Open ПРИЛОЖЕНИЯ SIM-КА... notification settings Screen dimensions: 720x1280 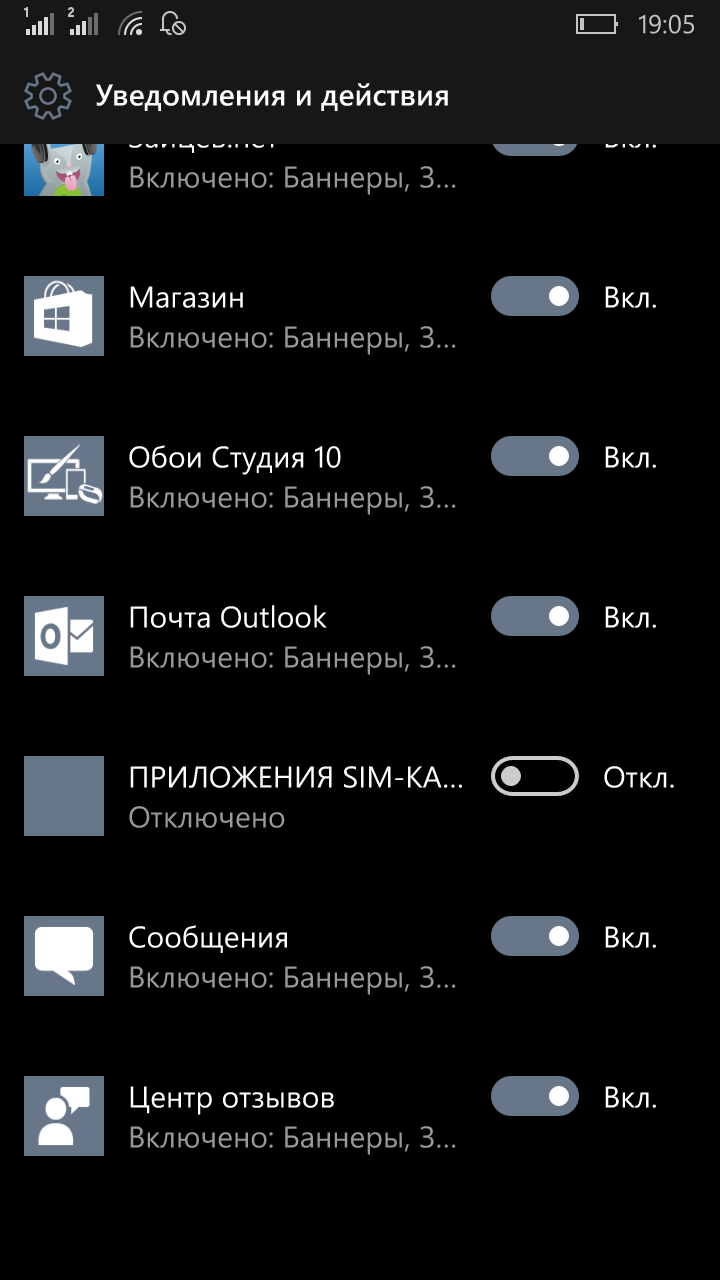244,796
